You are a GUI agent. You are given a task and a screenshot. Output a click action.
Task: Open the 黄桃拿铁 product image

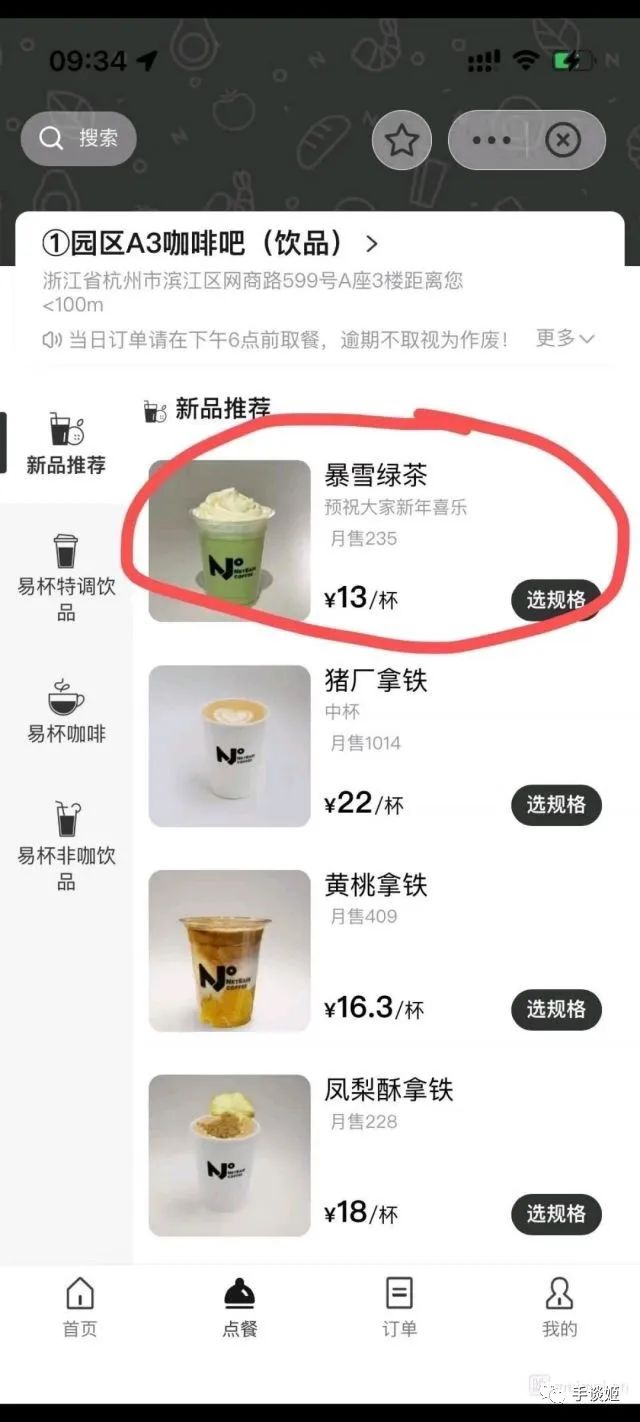(230, 951)
